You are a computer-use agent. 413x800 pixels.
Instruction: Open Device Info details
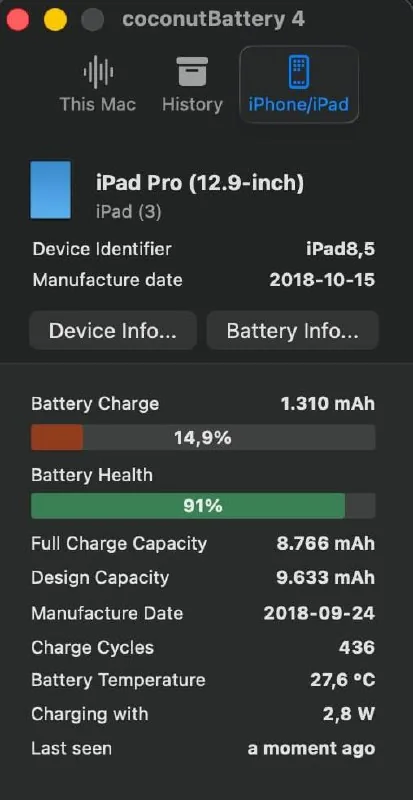(113, 331)
